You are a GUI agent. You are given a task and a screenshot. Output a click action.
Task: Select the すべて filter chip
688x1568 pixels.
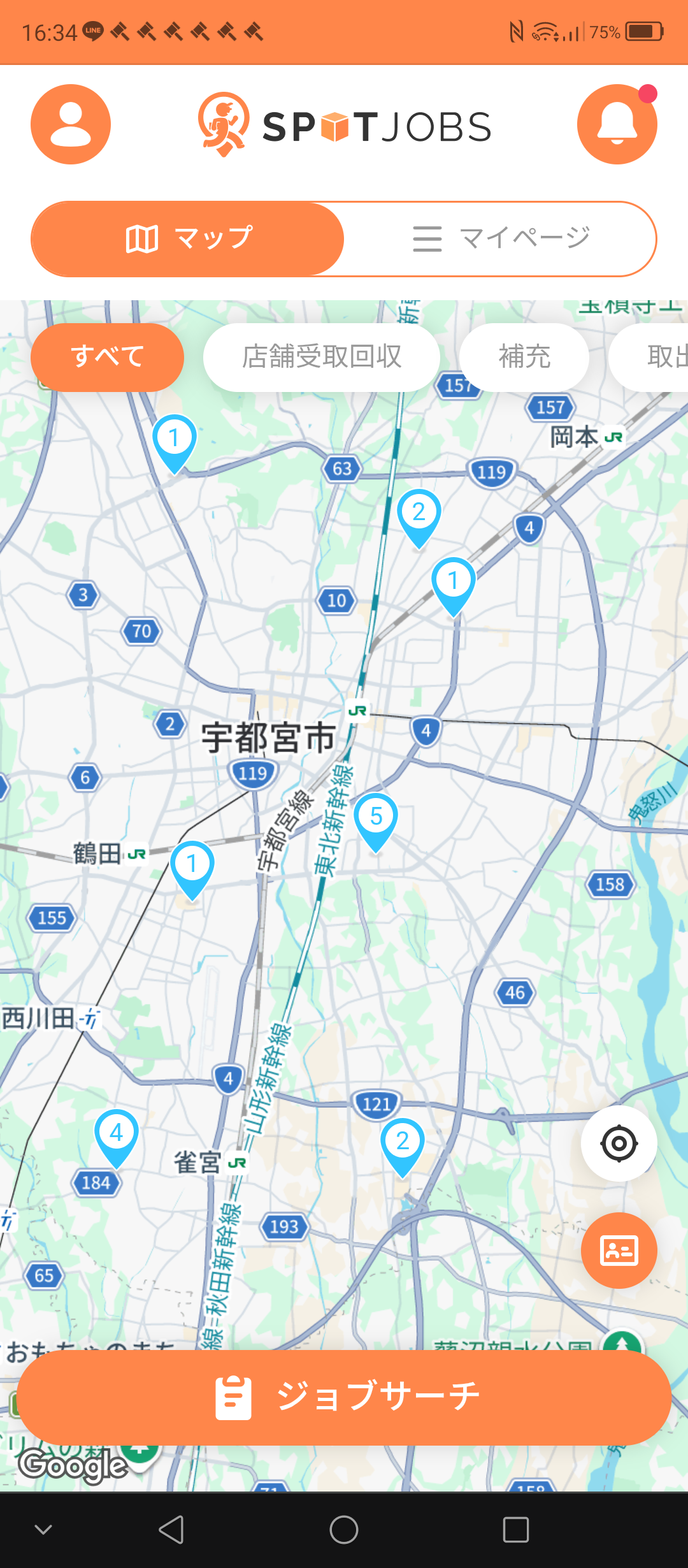[107, 357]
